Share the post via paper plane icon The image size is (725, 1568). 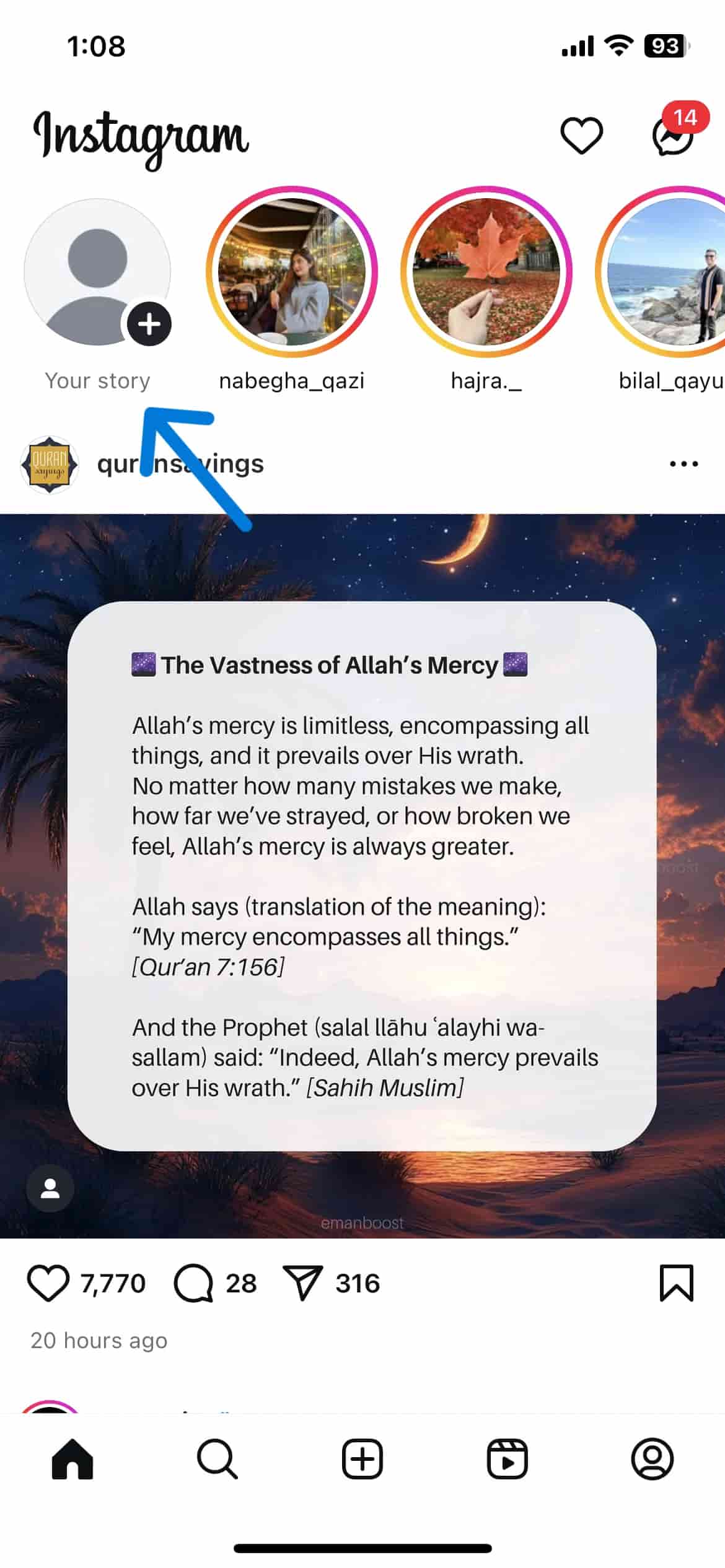pos(302,1284)
